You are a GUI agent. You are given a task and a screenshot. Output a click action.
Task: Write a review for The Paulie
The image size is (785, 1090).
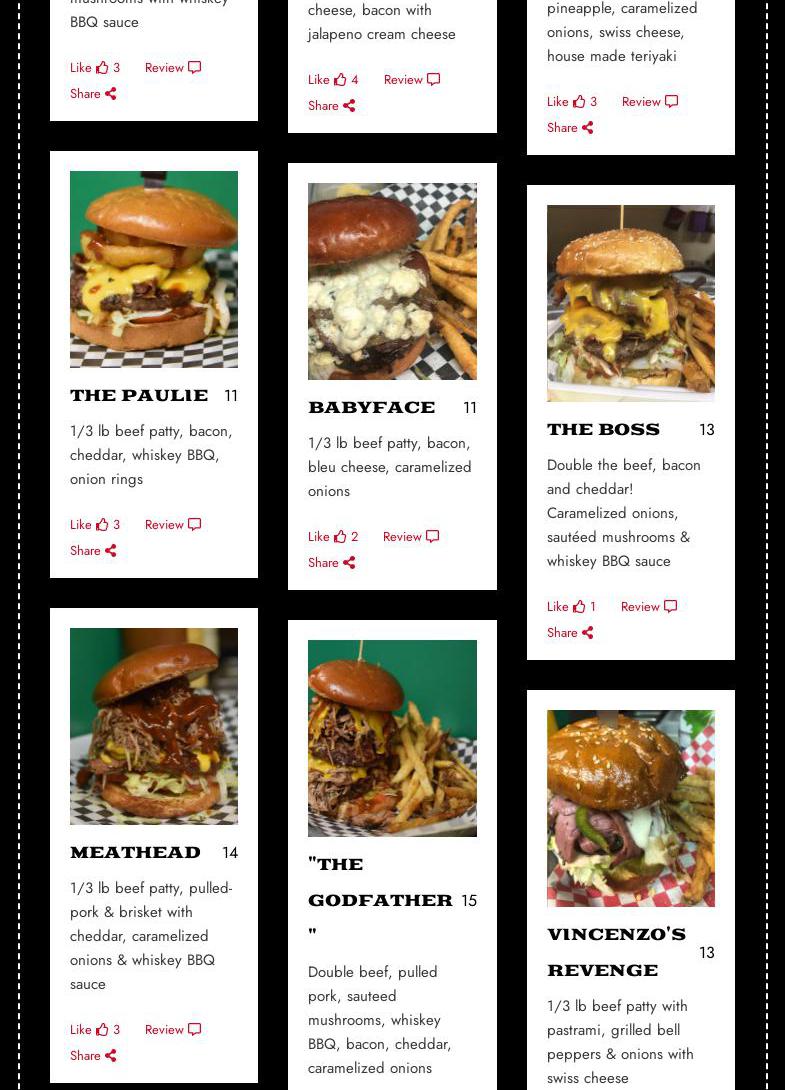pos(172,525)
